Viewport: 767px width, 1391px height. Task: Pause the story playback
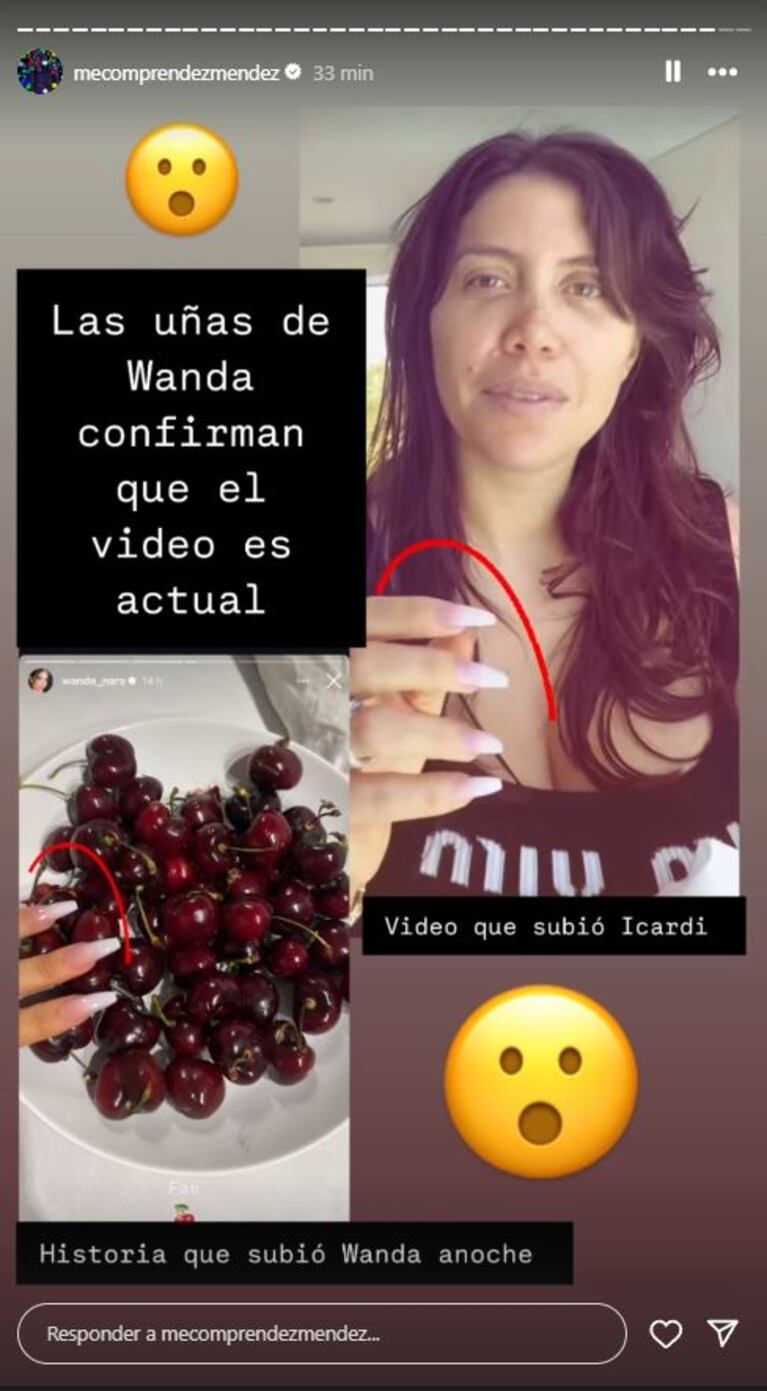pyautogui.click(x=673, y=72)
